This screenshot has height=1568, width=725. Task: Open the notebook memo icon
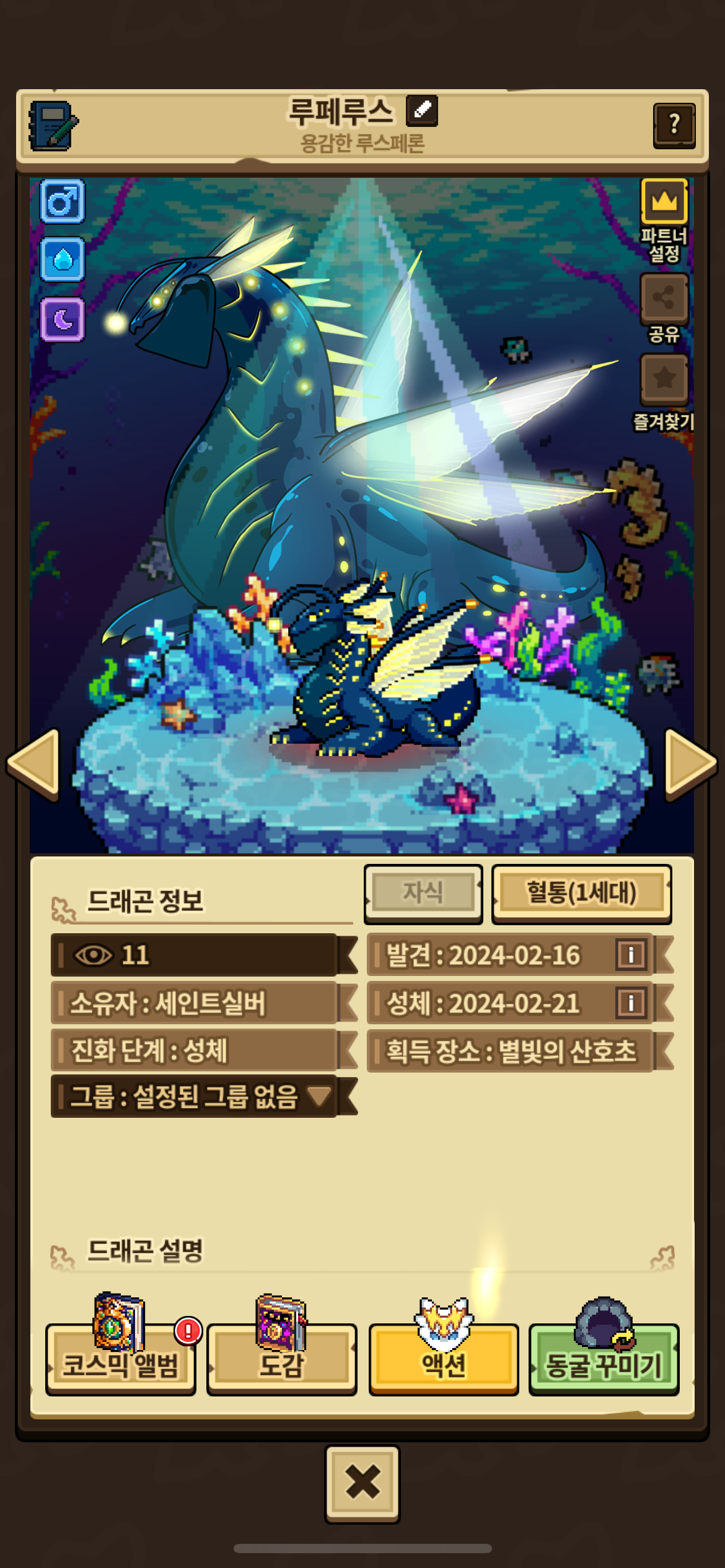click(x=53, y=126)
